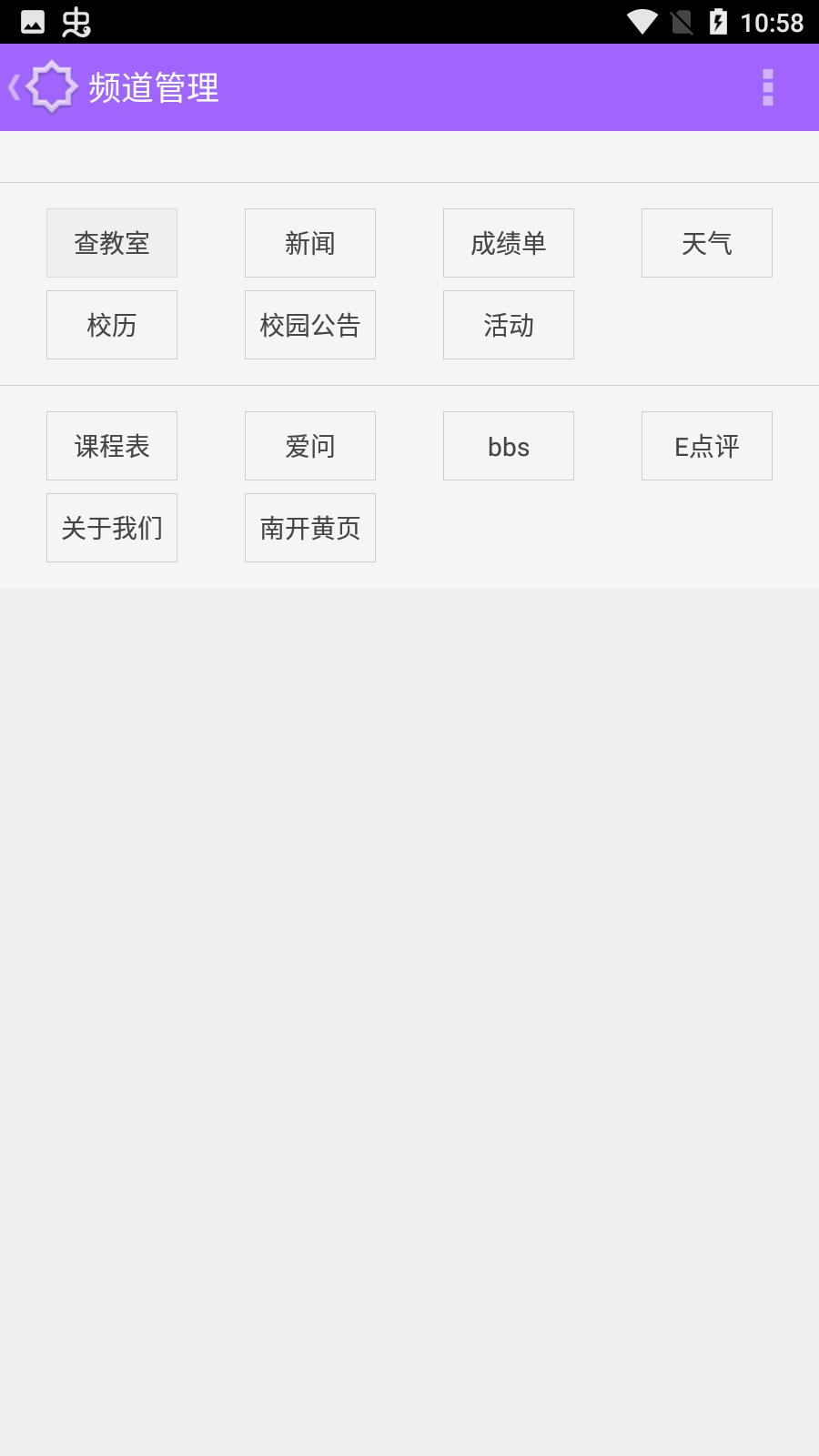This screenshot has height=1456, width=819.
Task: Tap the 课程表 channel
Action: (x=112, y=446)
